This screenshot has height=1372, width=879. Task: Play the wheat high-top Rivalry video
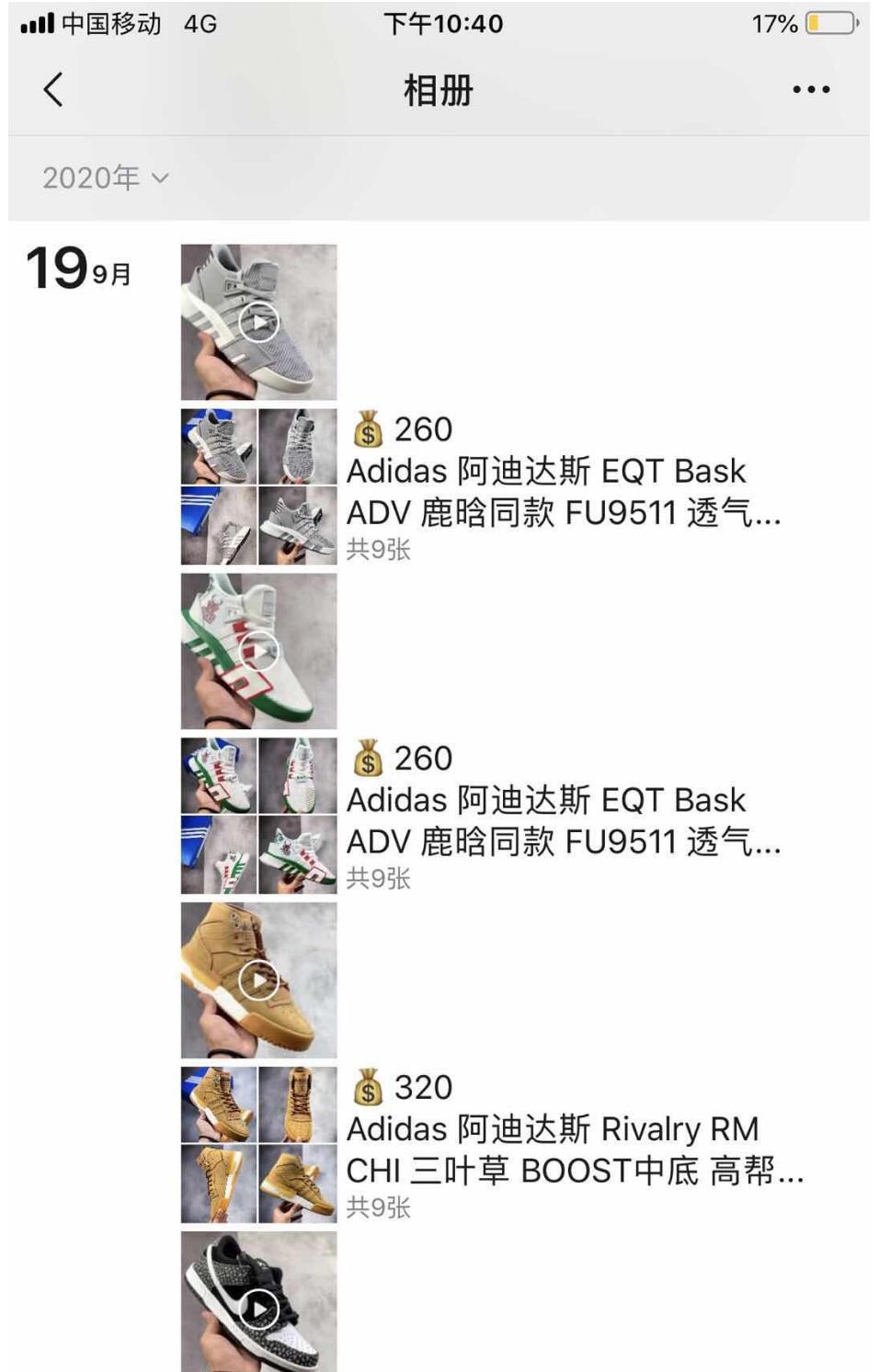(x=258, y=980)
